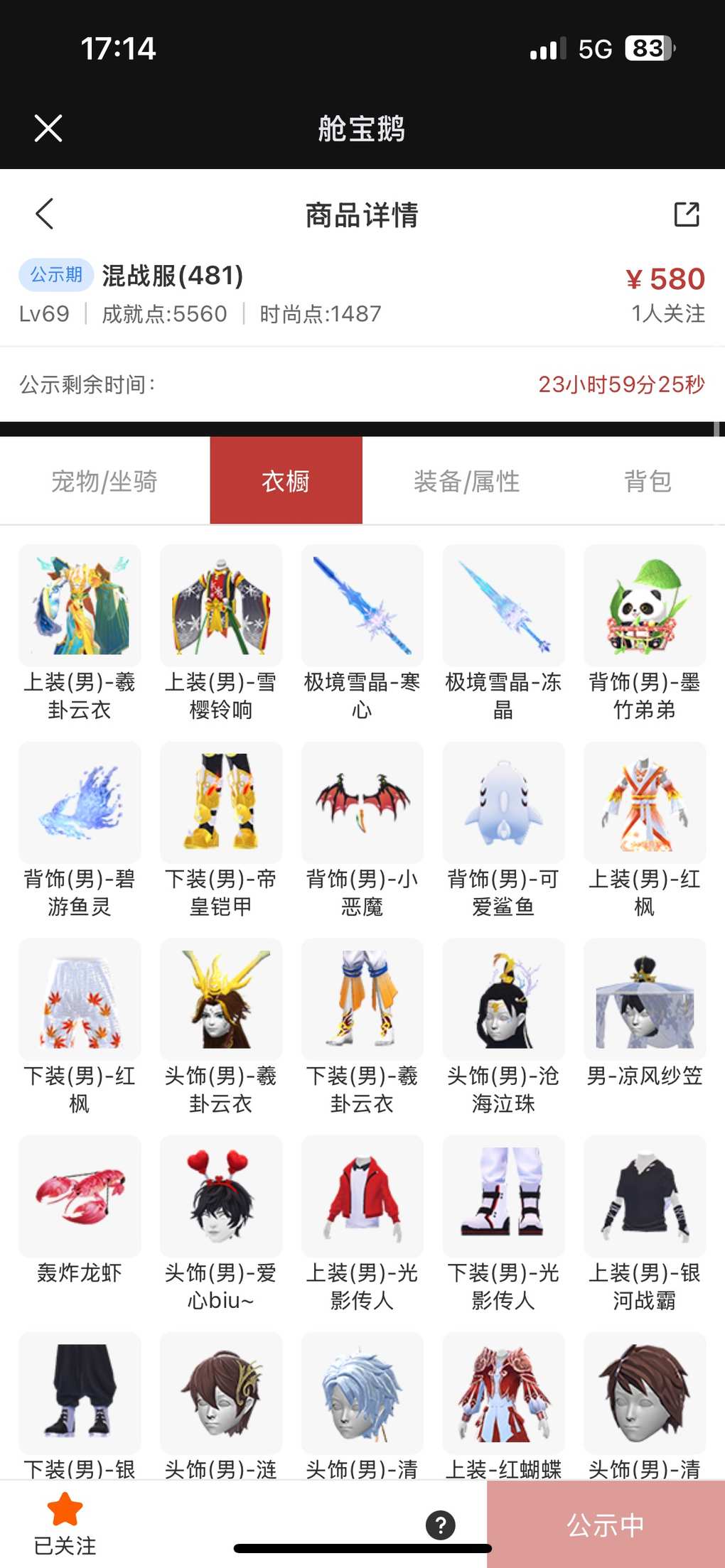Switch to the 背包 tab
This screenshot has width=725, height=1568.
tap(647, 482)
